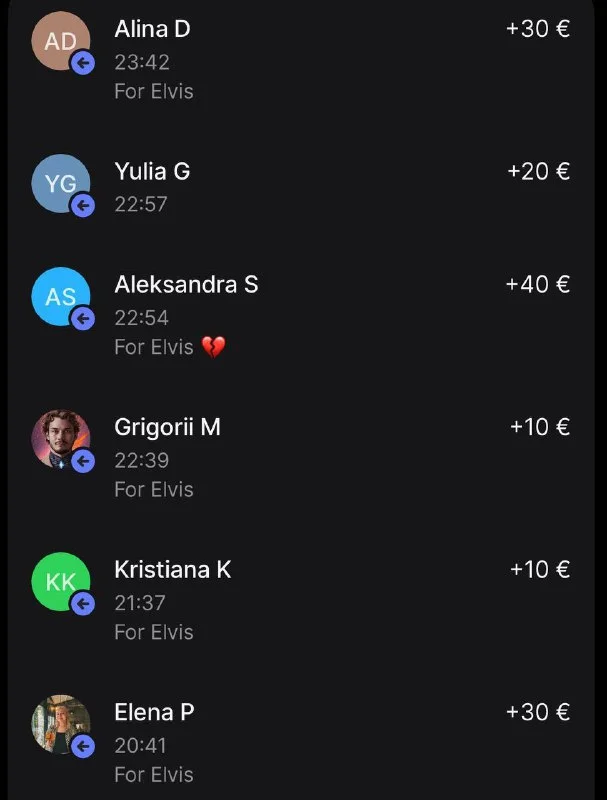Tap the Elena P transaction row
Viewport: 607px width, 800px height.
(x=300, y=742)
